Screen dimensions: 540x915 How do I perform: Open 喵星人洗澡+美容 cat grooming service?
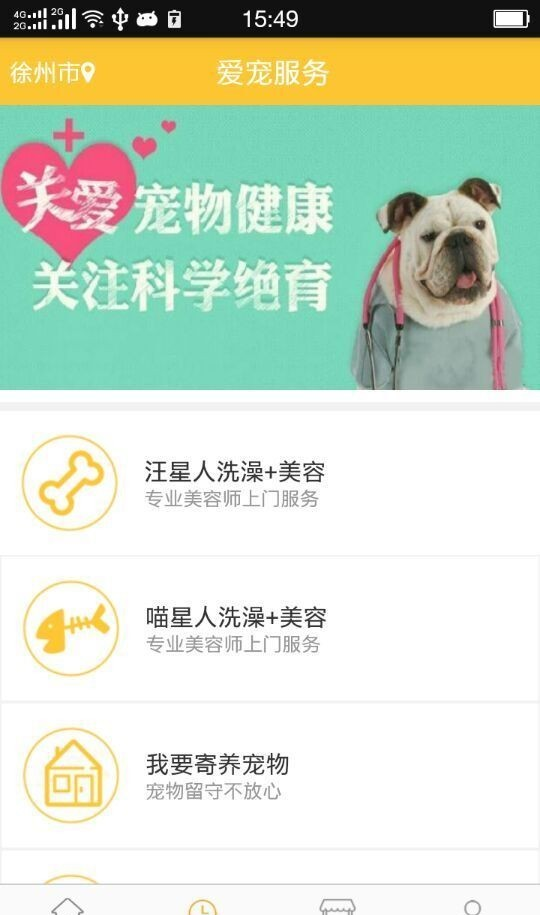click(x=270, y=628)
